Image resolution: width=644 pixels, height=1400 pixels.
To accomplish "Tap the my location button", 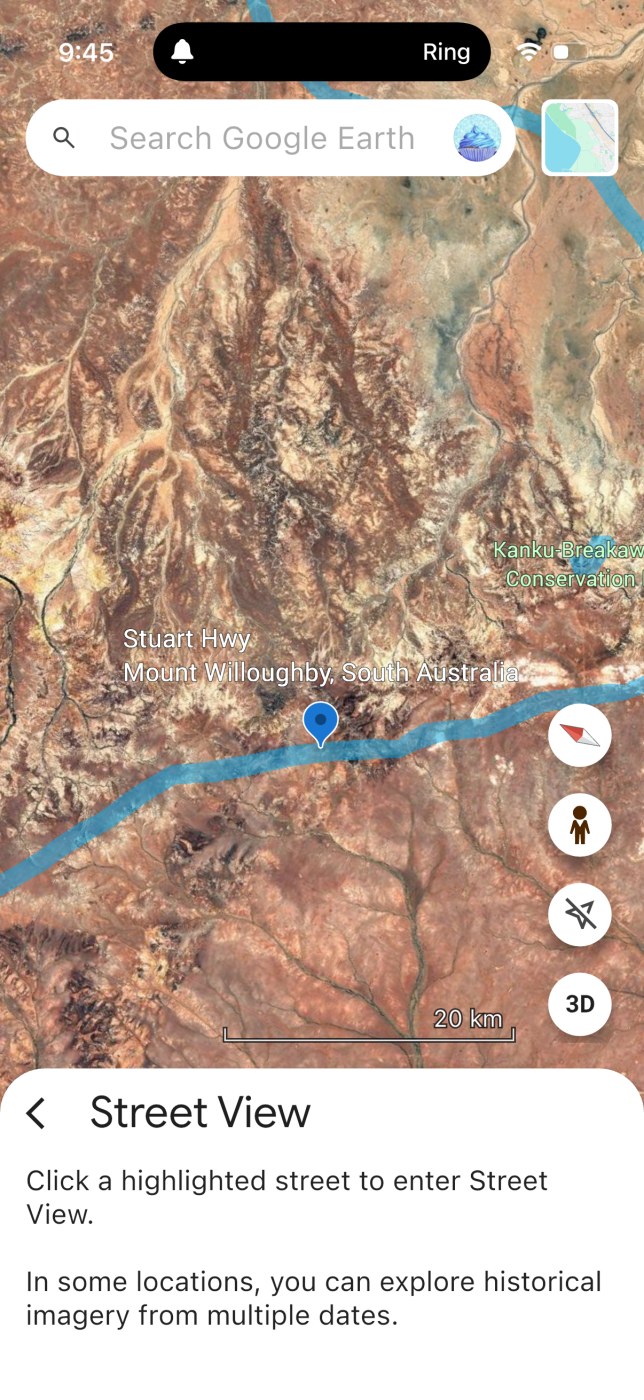I will (x=580, y=914).
